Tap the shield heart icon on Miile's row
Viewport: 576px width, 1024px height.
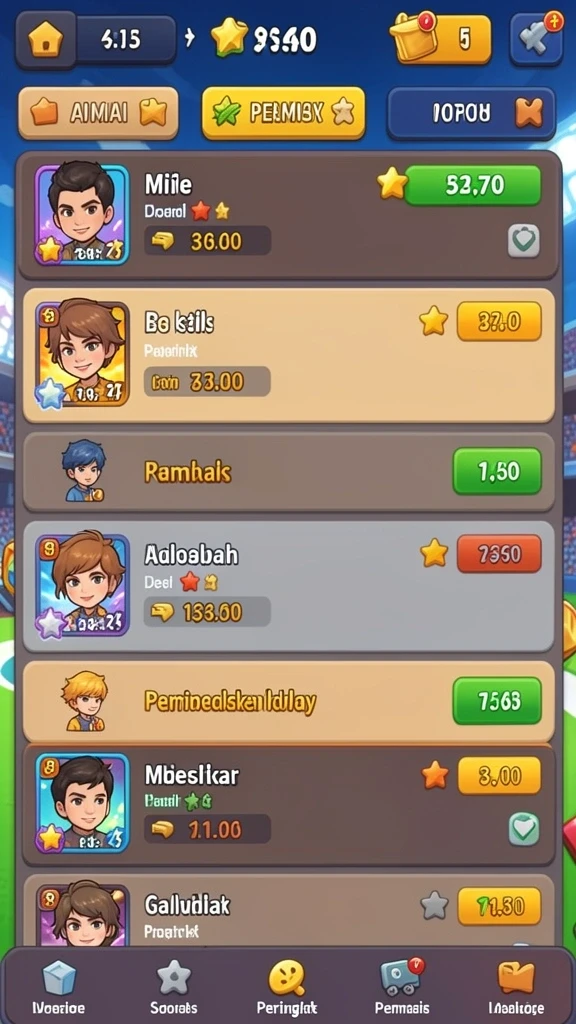click(x=524, y=240)
